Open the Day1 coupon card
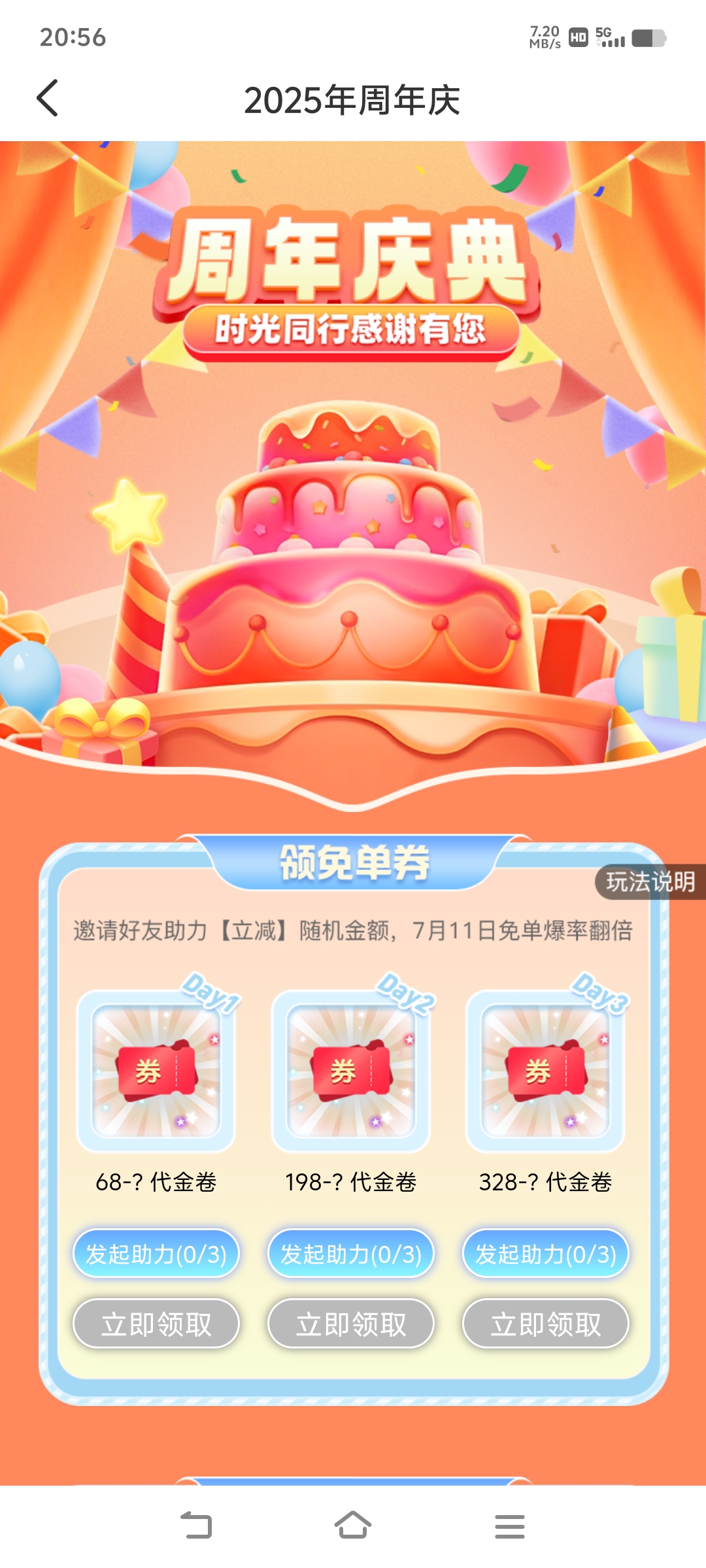The width and height of the screenshot is (706, 1568). pos(156,1071)
